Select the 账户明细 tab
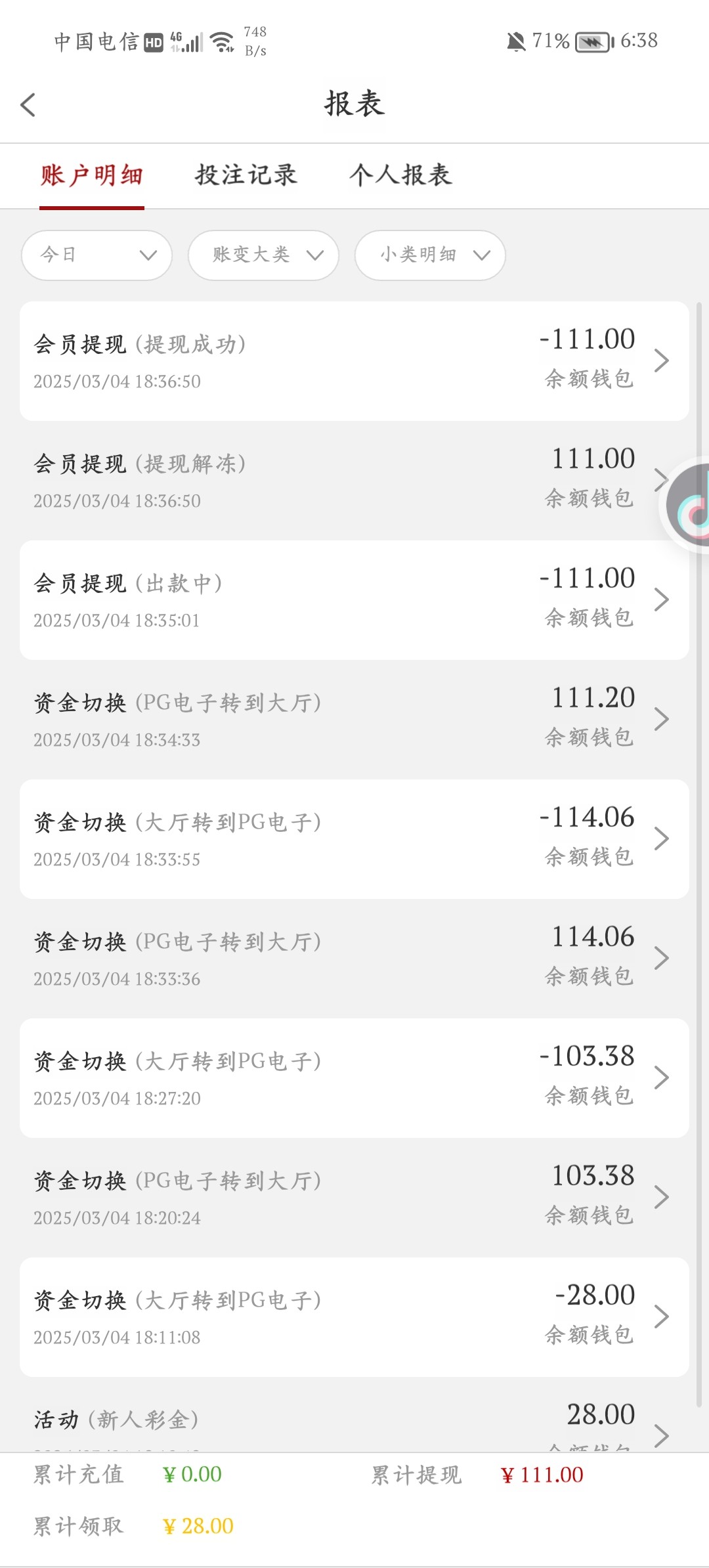This screenshot has width=709, height=1568. (x=92, y=175)
